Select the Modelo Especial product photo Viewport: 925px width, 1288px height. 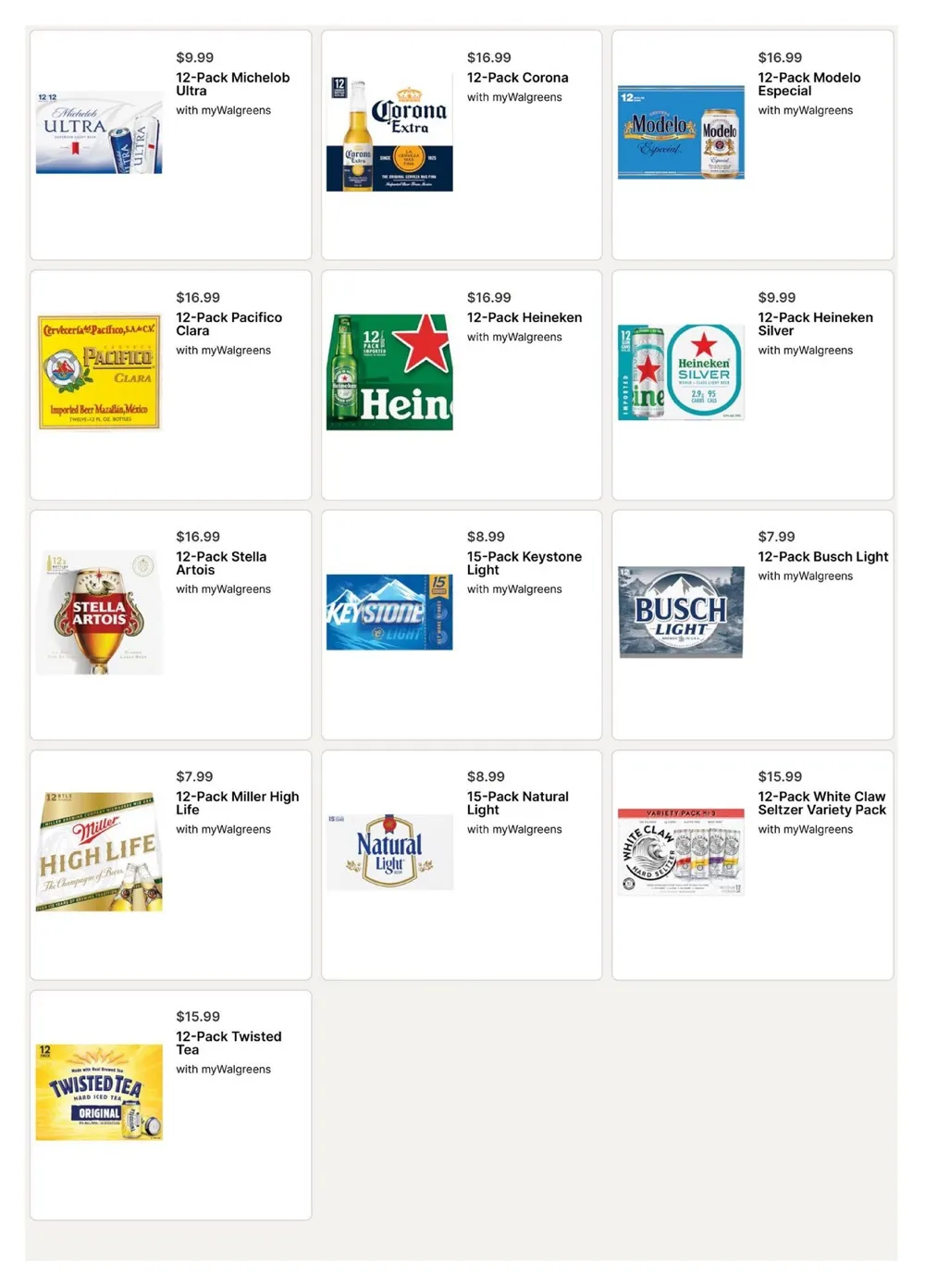[680, 130]
